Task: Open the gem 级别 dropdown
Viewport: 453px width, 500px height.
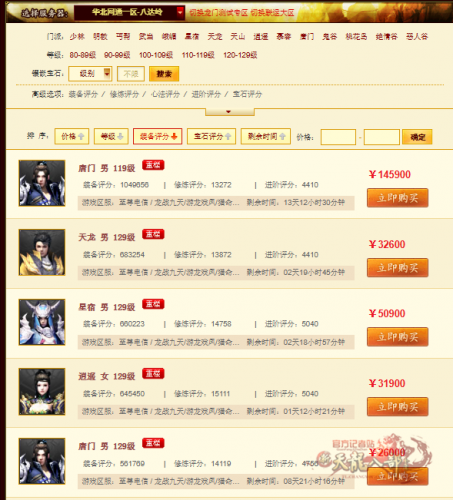Action: (x=90, y=74)
